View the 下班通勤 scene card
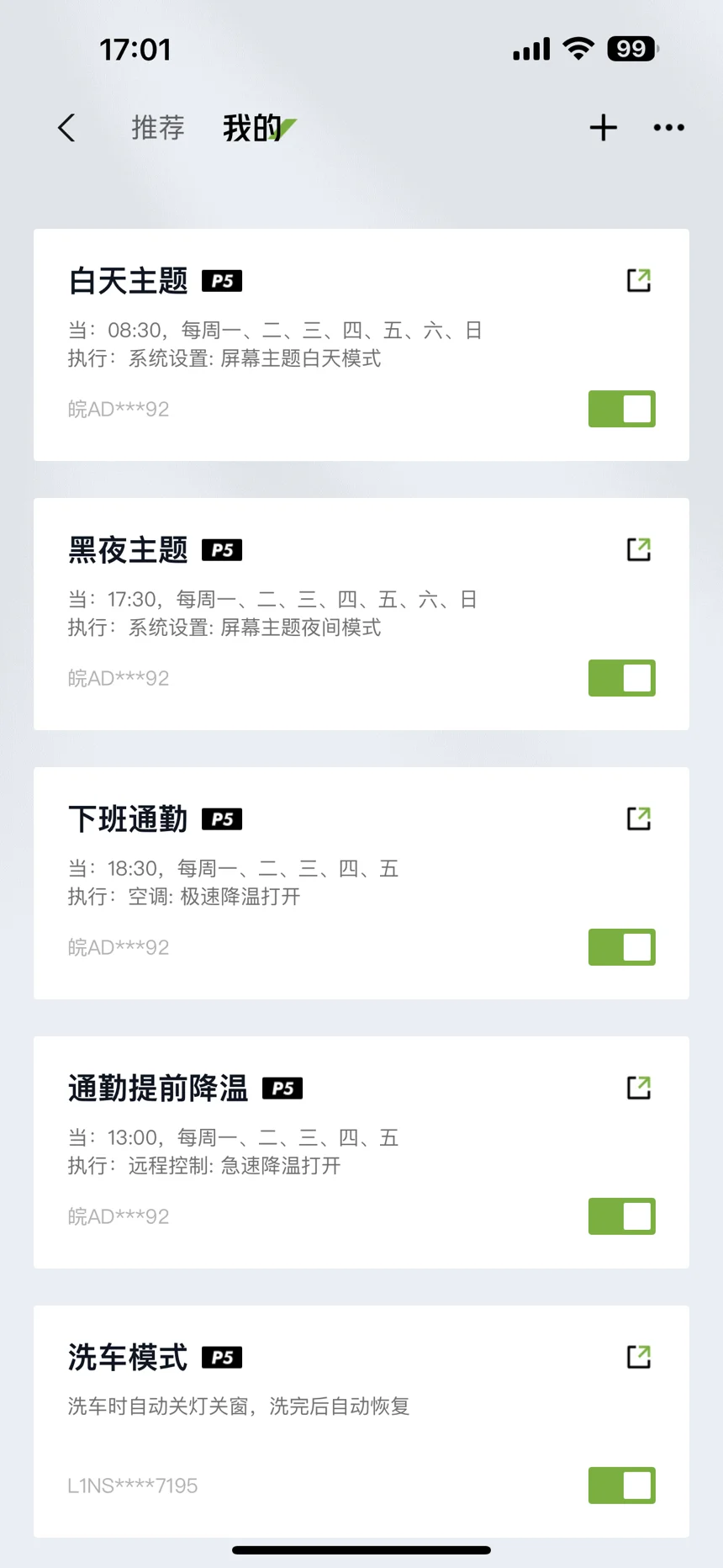Viewport: 723px width, 1568px height. click(x=361, y=883)
